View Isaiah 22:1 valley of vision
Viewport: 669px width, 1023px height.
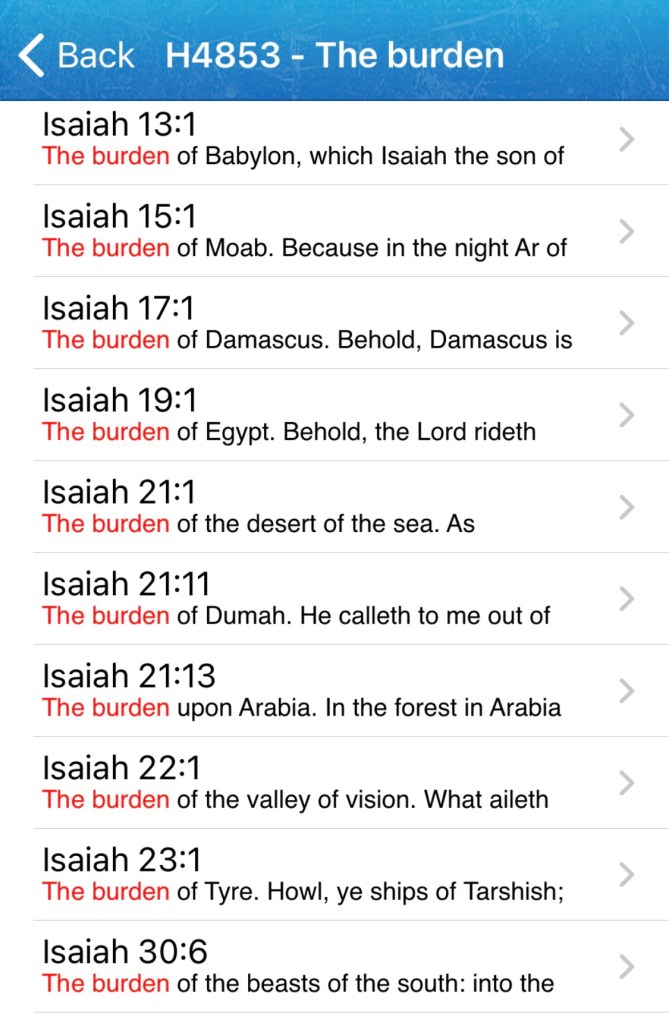(334, 783)
